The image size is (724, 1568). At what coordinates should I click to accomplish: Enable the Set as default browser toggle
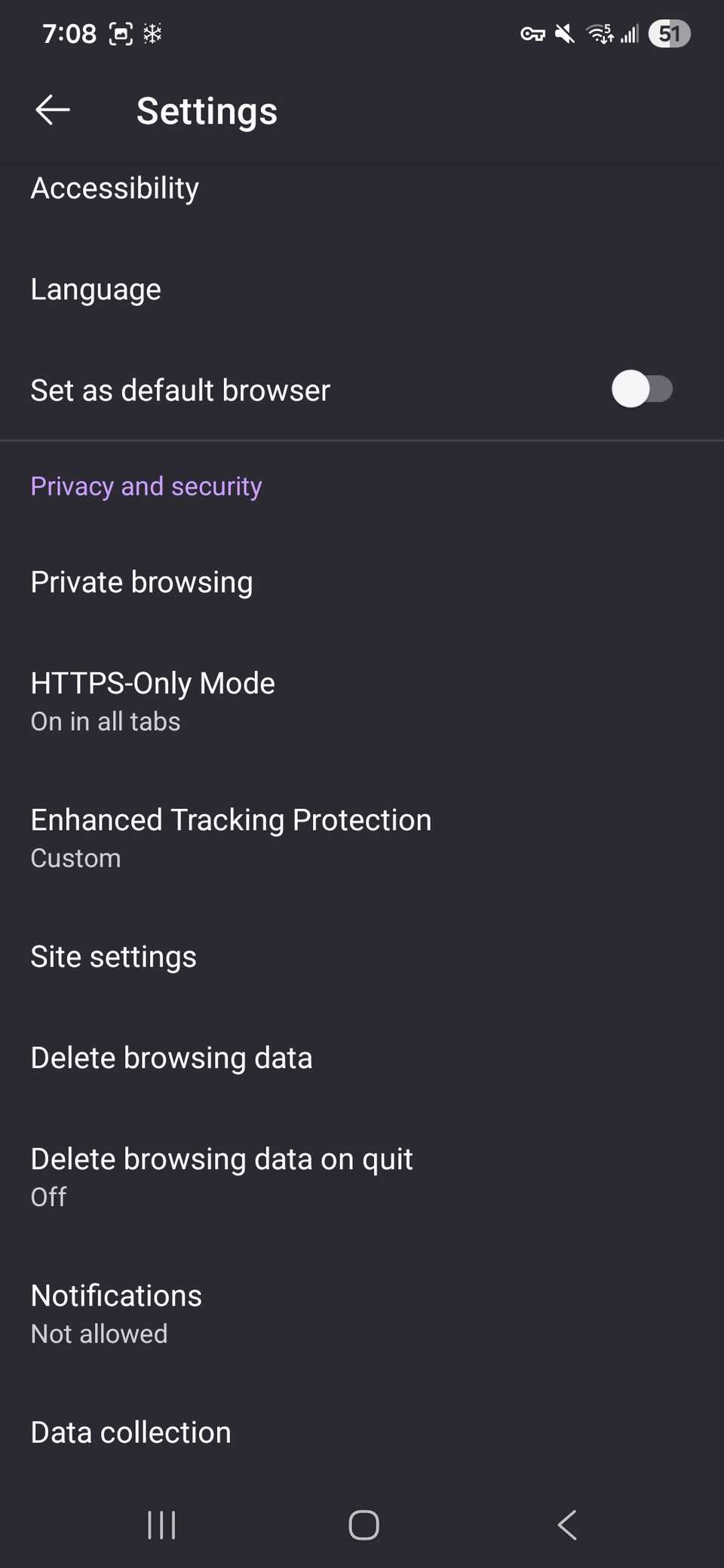tap(642, 389)
